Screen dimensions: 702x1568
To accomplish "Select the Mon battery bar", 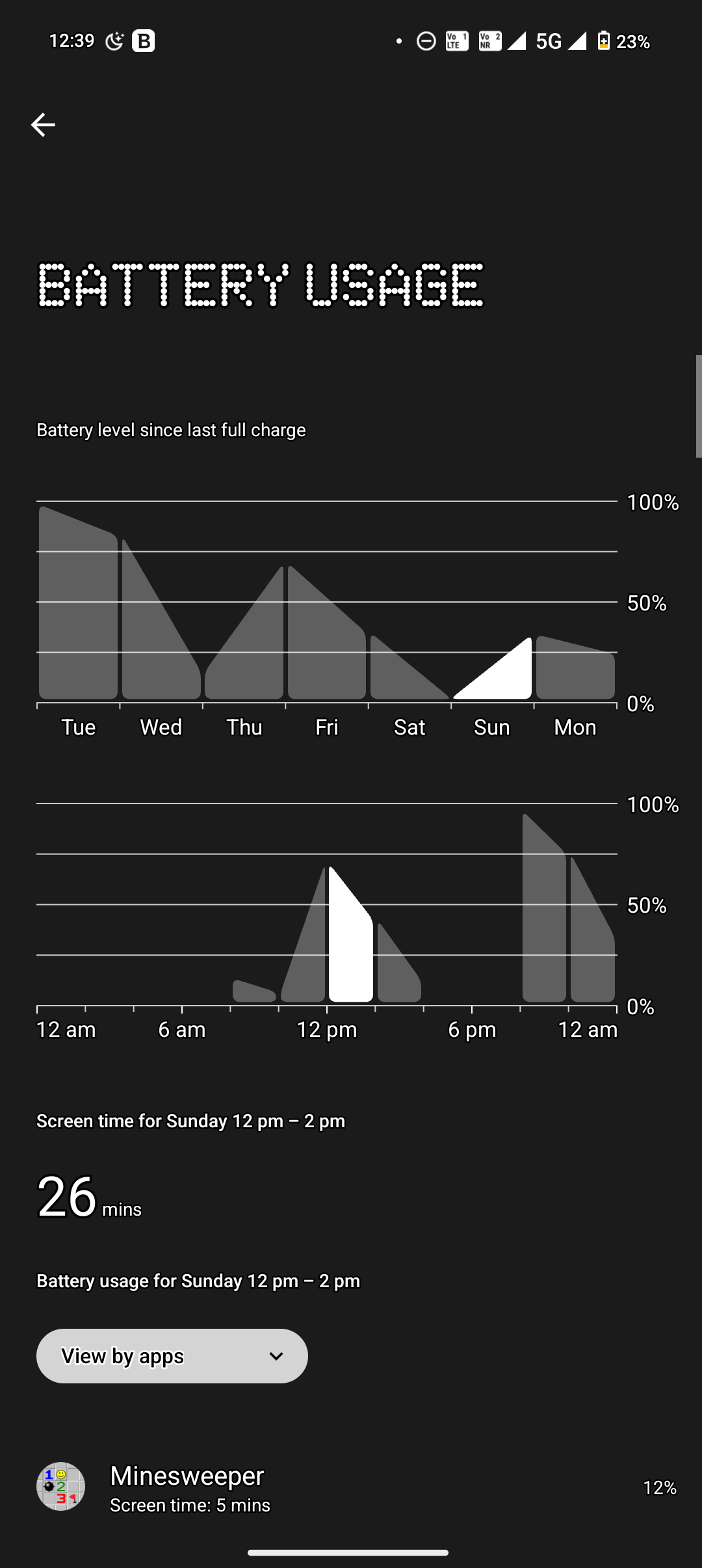I will coord(575,673).
